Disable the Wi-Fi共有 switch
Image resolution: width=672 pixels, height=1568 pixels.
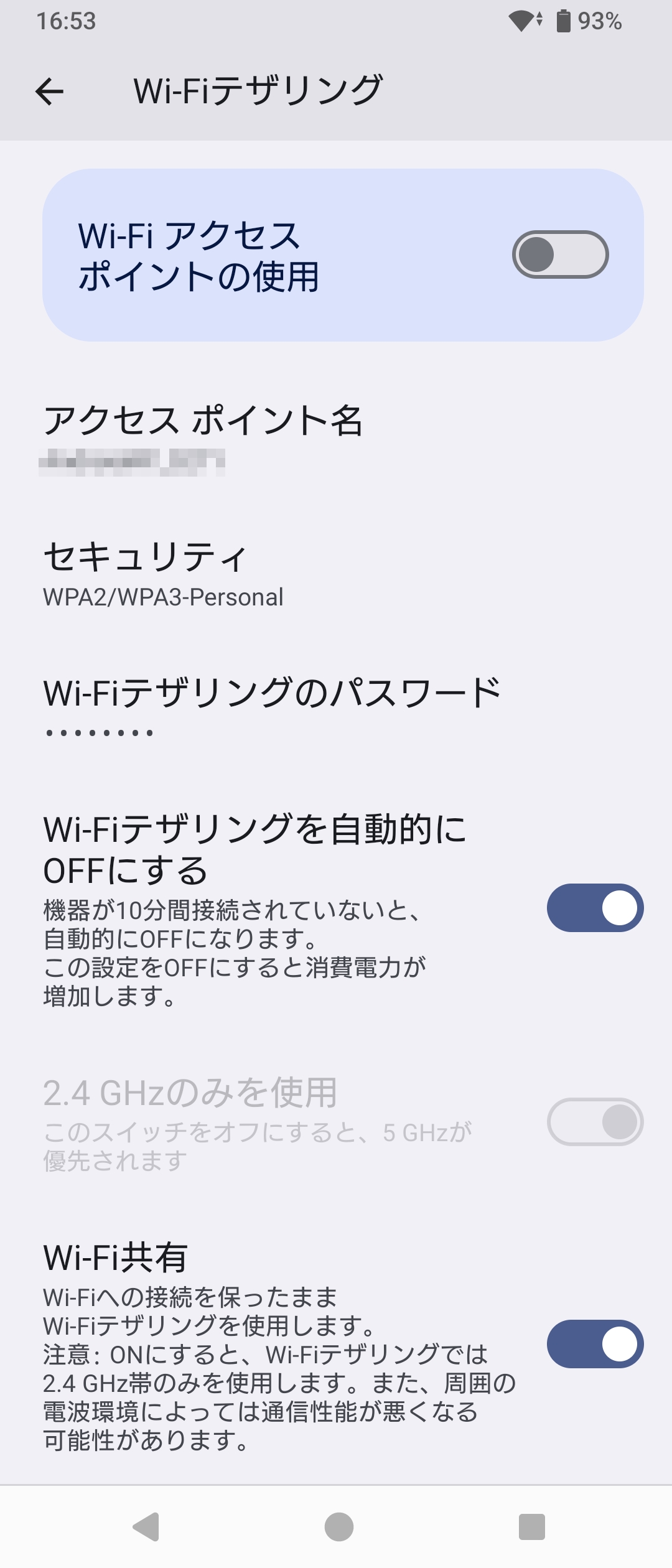click(594, 1344)
